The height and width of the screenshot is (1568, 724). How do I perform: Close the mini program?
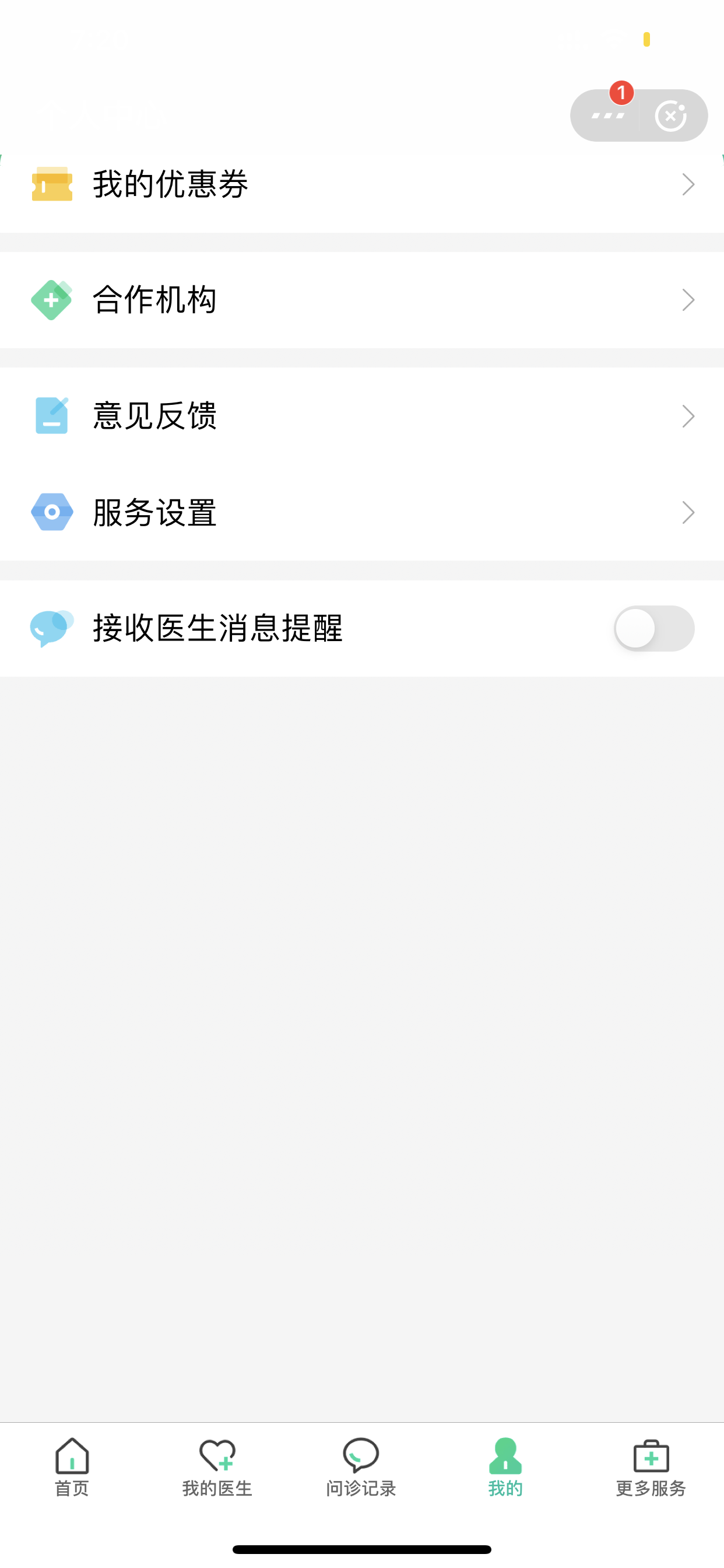point(671,116)
